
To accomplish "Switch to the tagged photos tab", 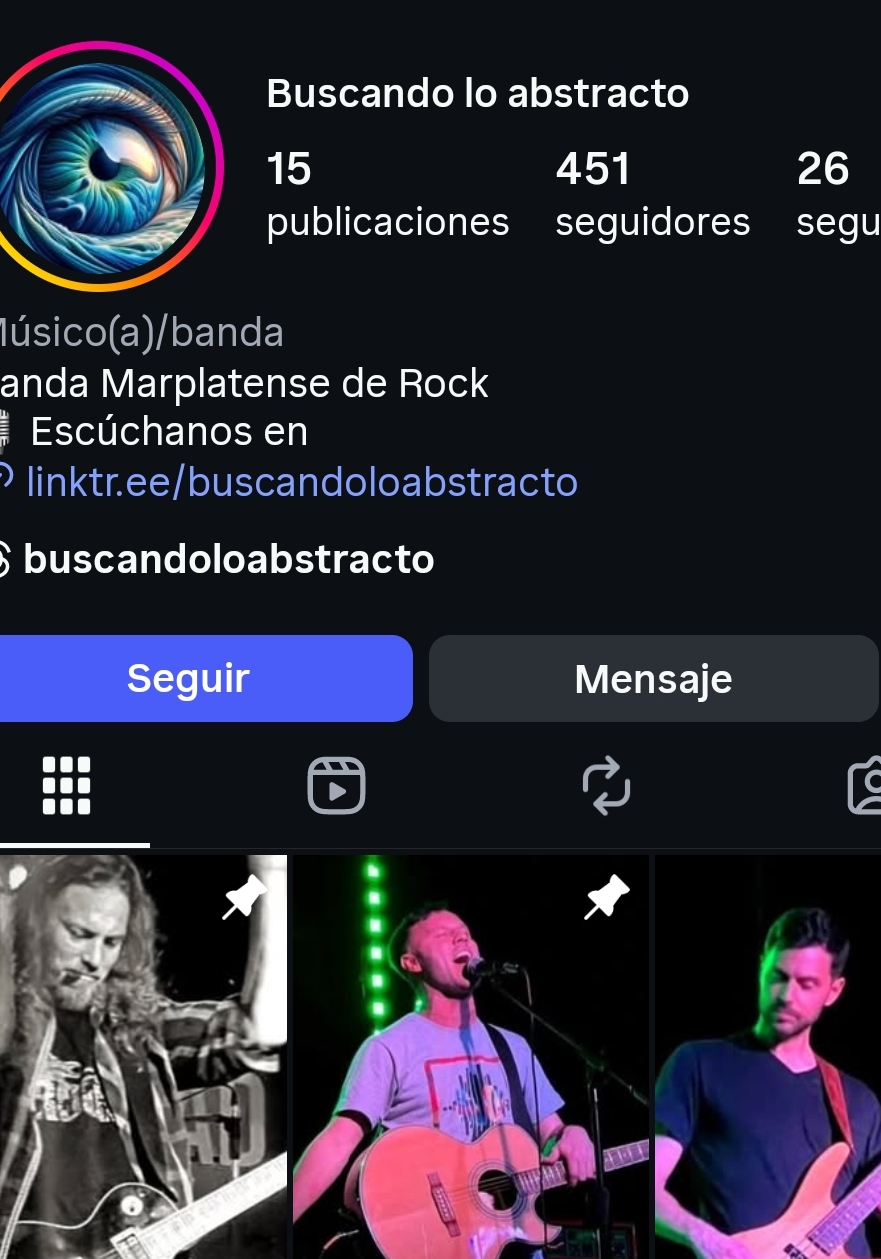I will pyautogui.click(x=866, y=785).
